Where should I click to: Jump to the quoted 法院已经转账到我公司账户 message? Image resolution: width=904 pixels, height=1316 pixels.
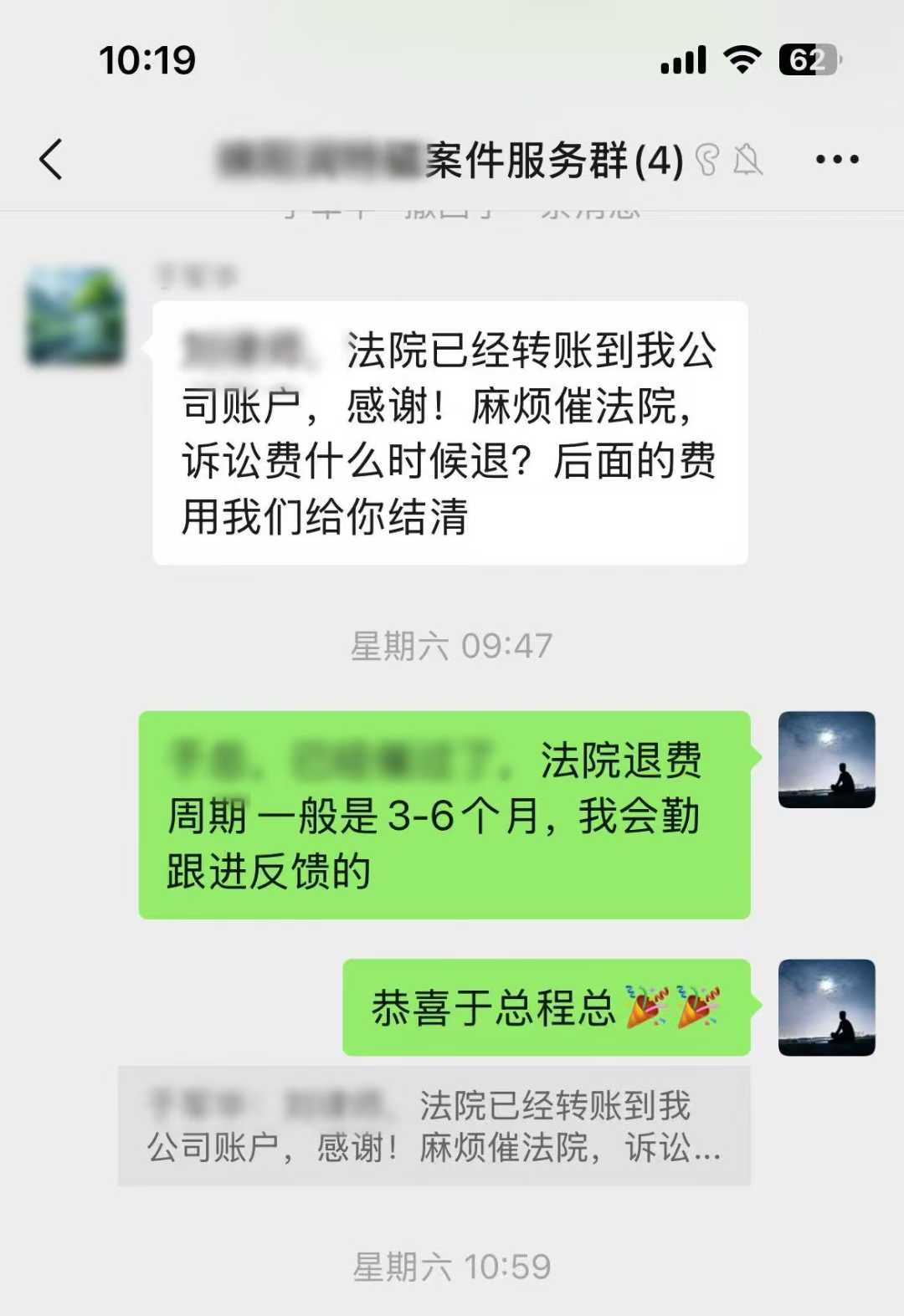[434, 1126]
